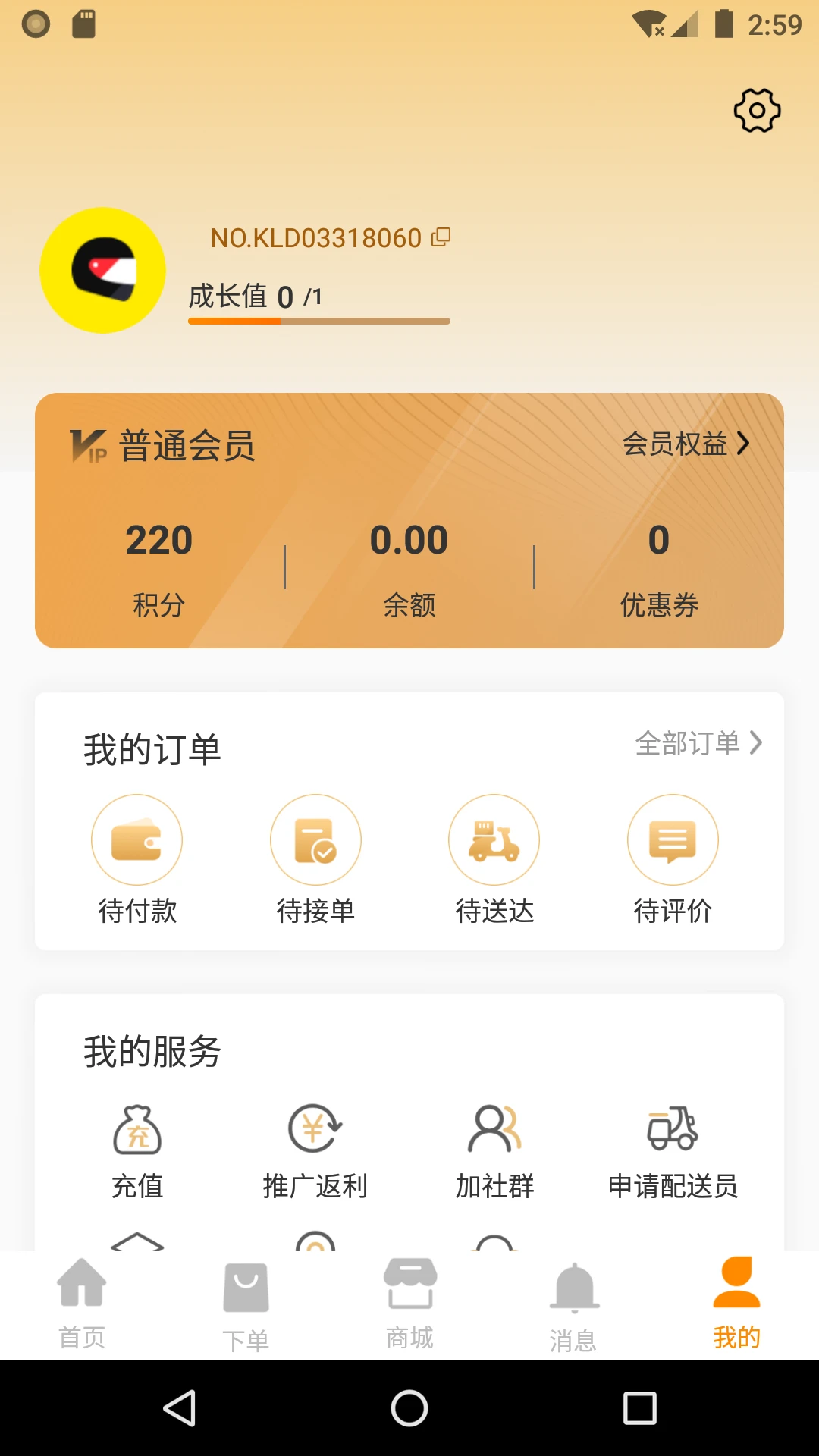This screenshot has height=1456, width=819.
Task: Open the settings gear
Action: 755,109
